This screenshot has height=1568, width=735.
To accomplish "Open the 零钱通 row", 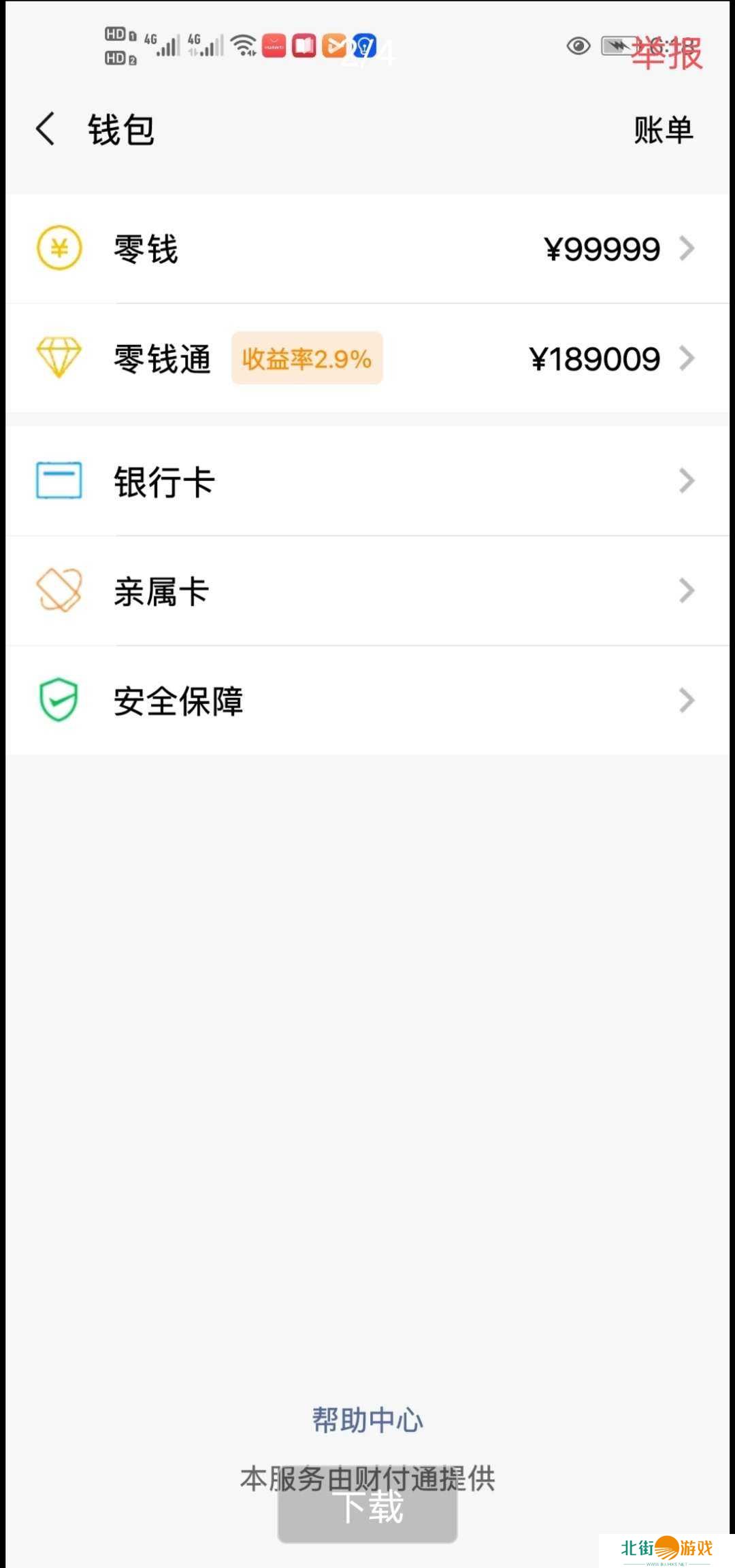I will [367, 358].
